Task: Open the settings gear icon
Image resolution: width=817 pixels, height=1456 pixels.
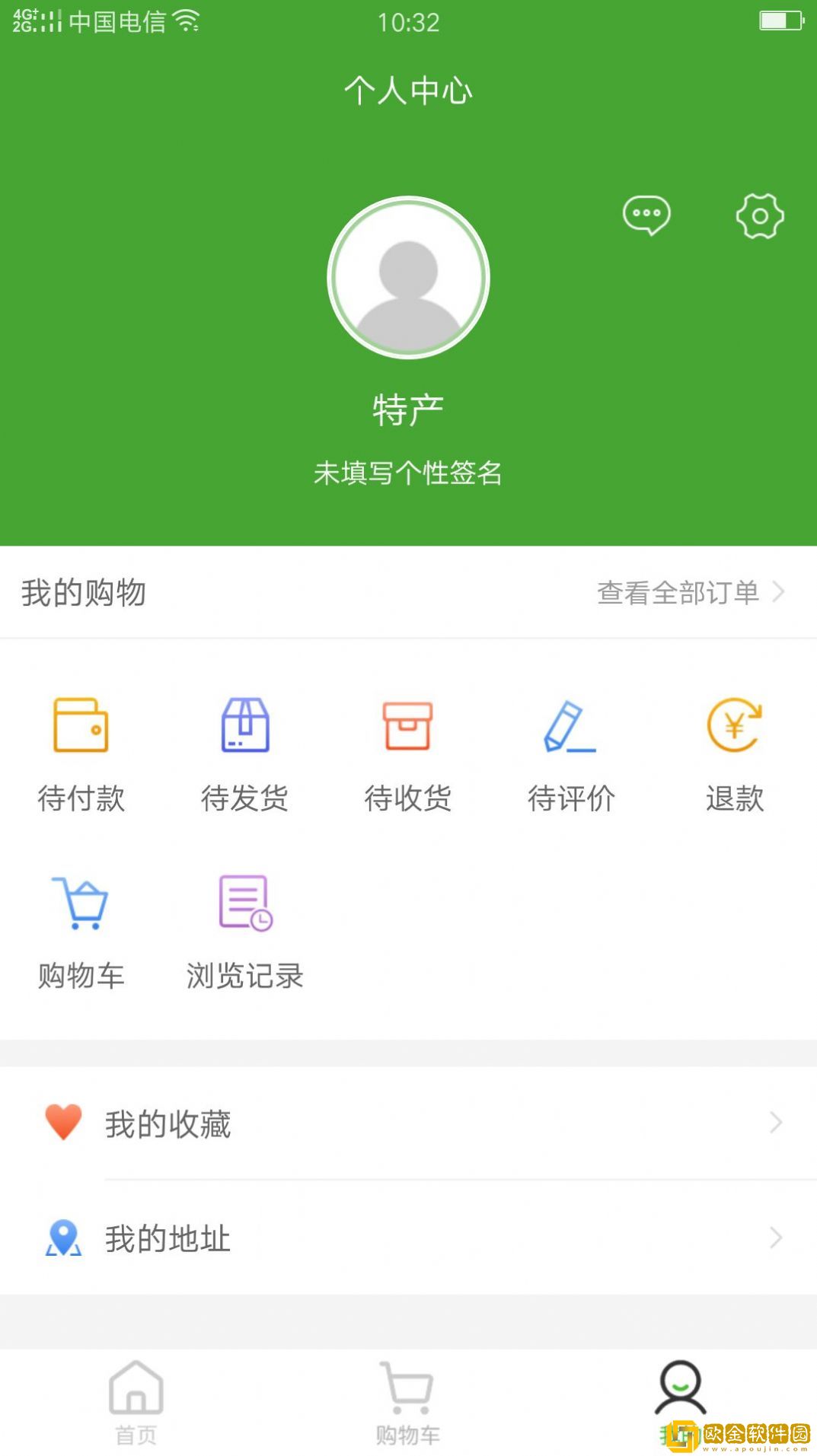Action: click(x=758, y=217)
